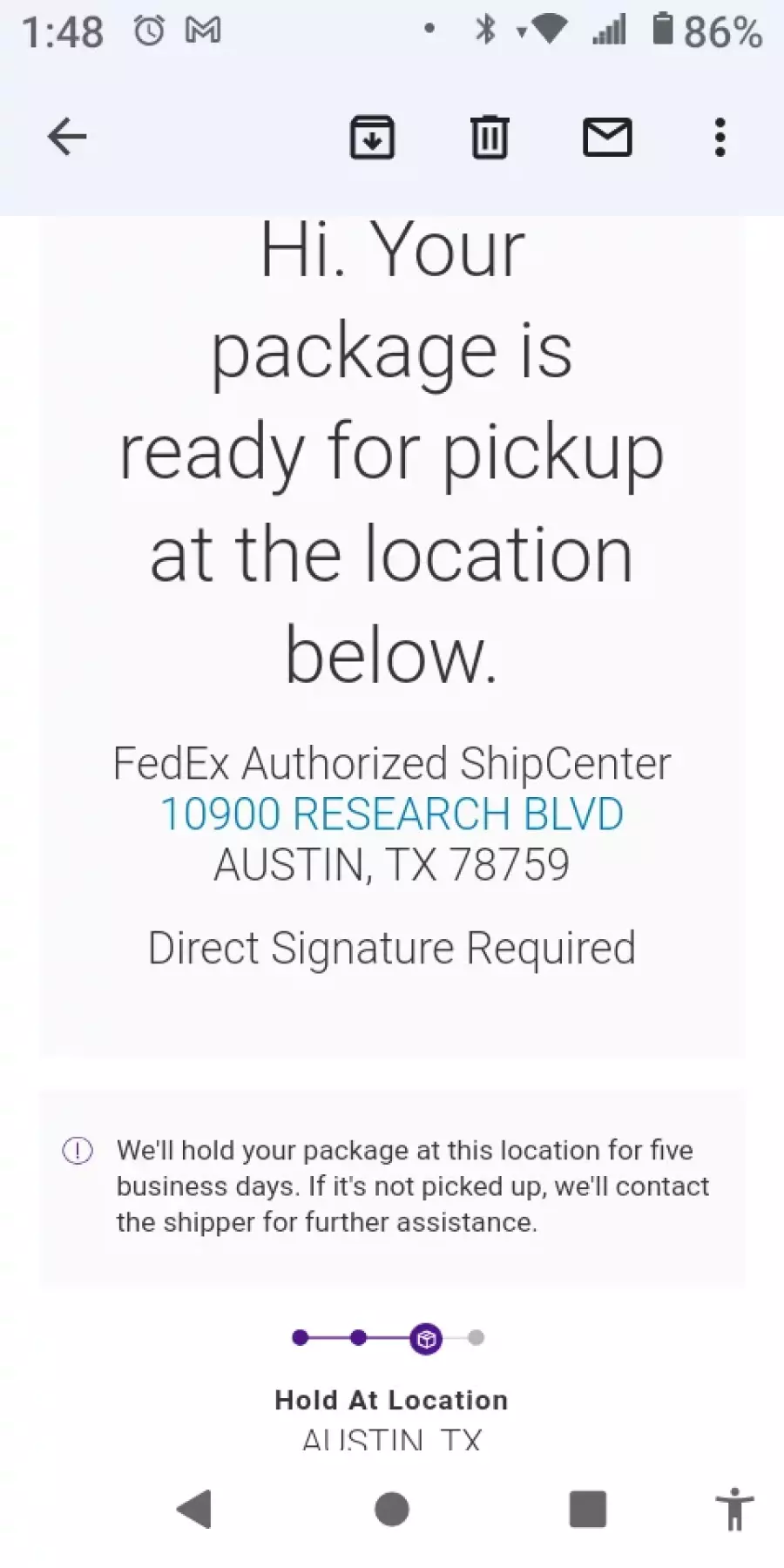Open the accessibility shortcut button
784x1568 pixels.
pos(734,1509)
